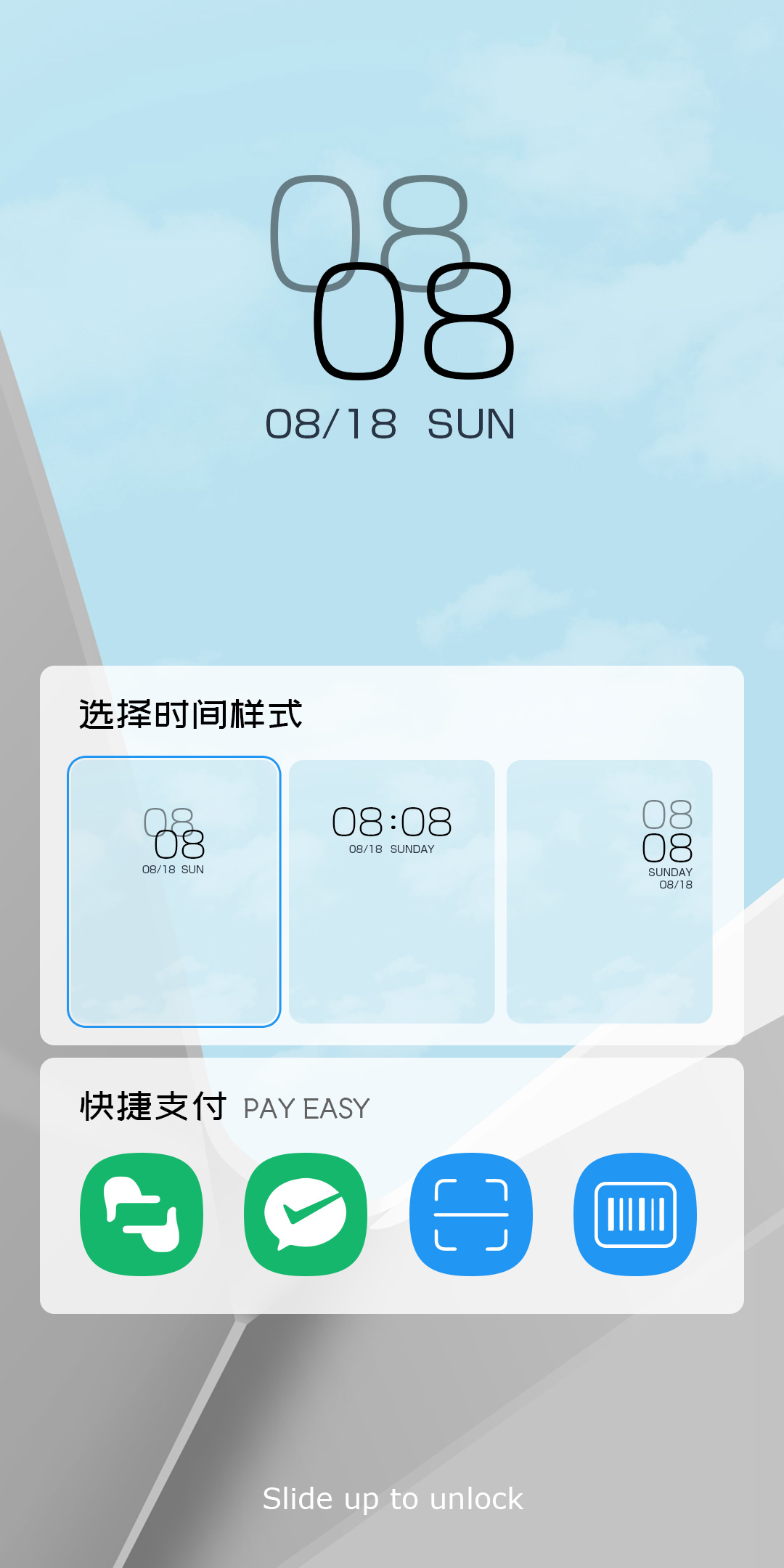Open the green transfer payment shortcut
Viewport: 784px width, 1568px height.
point(142,1214)
